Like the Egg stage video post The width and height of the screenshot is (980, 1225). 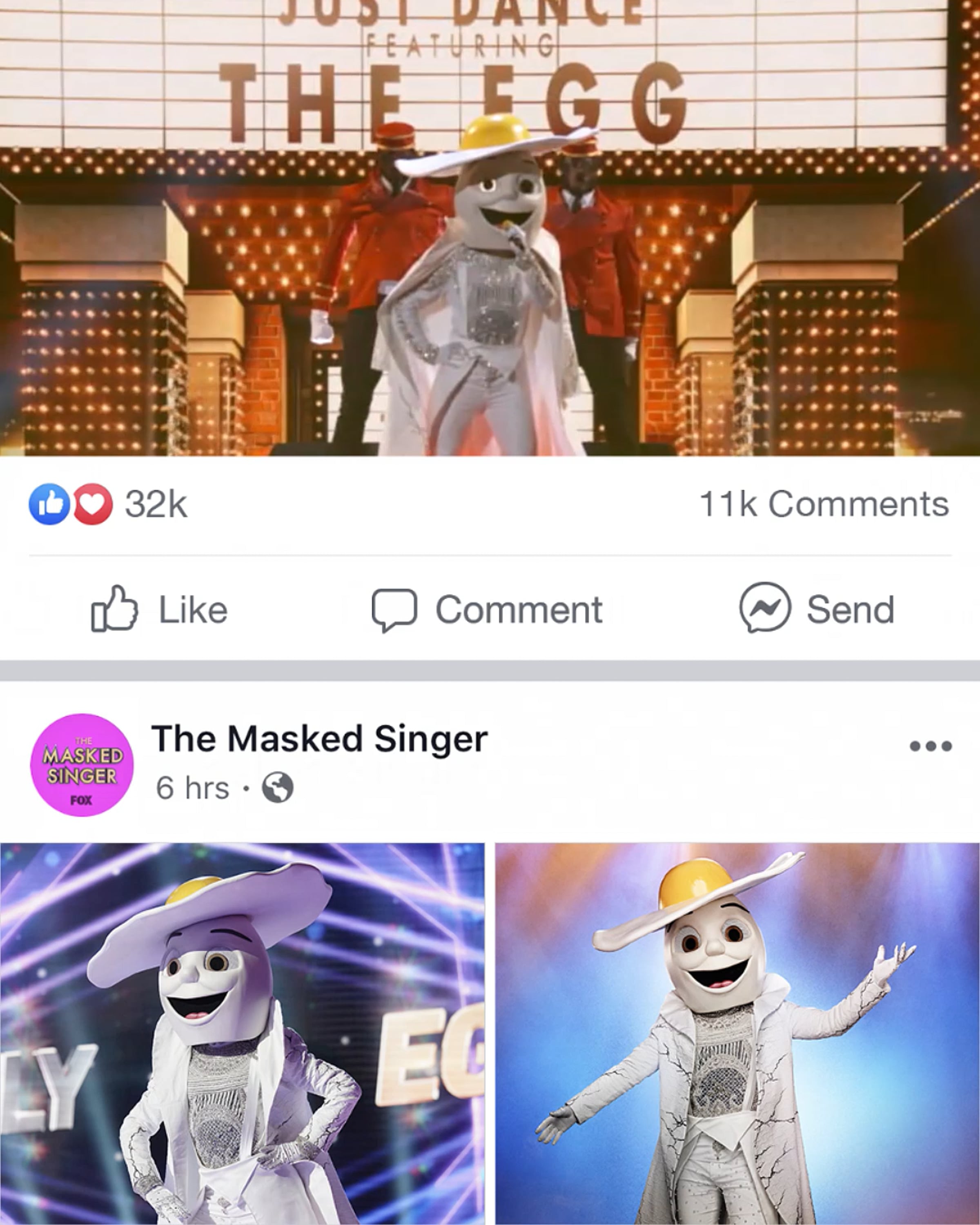[x=160, y=610]
